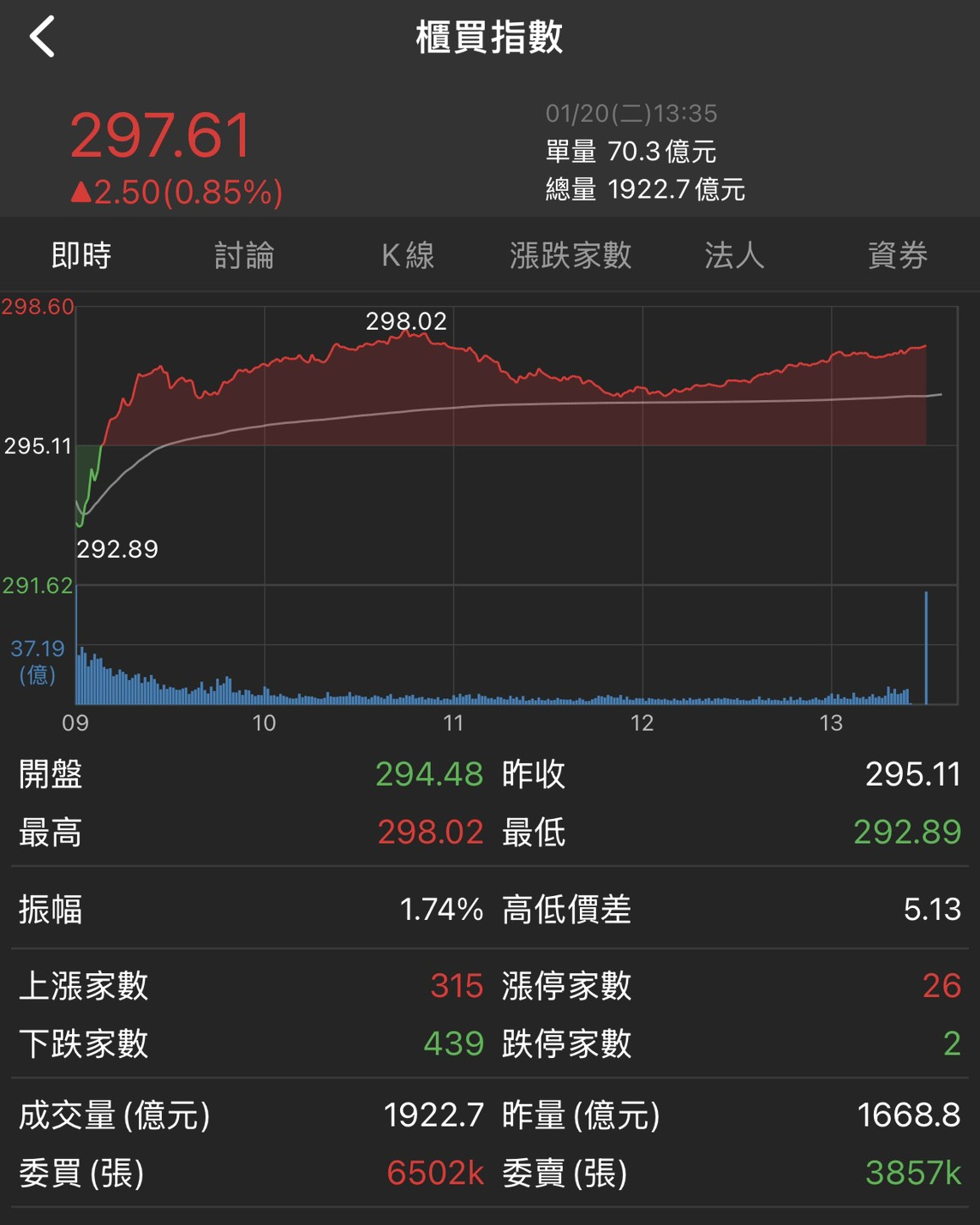The height and width of the screenshot is (1225, 980).
Task: Tap the timestamp 01/20(二)13:35
Action: click(630, 113)
